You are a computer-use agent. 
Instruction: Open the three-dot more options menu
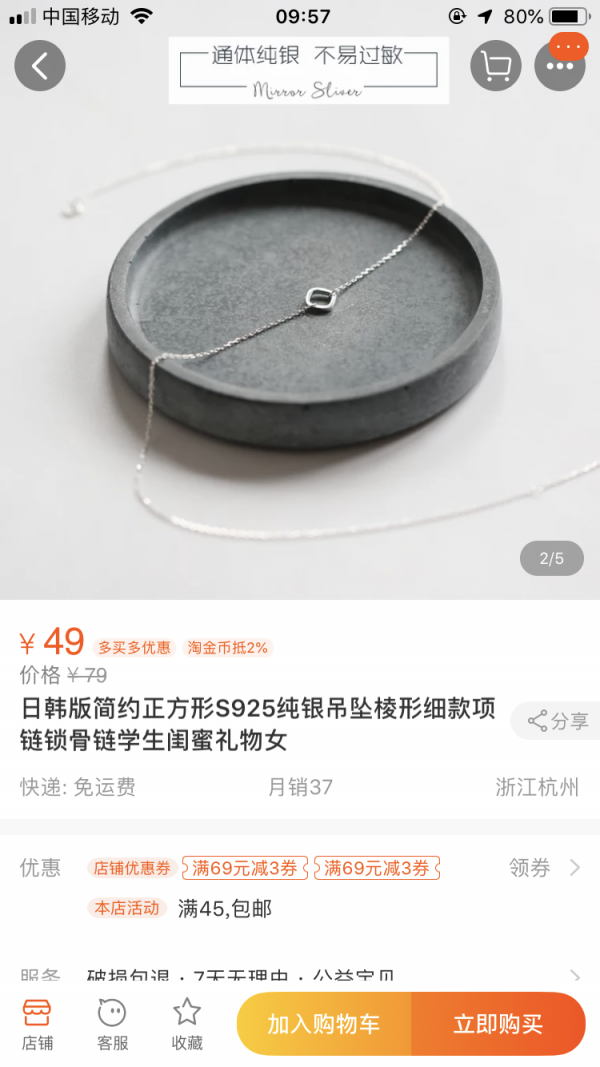[560, 65]
